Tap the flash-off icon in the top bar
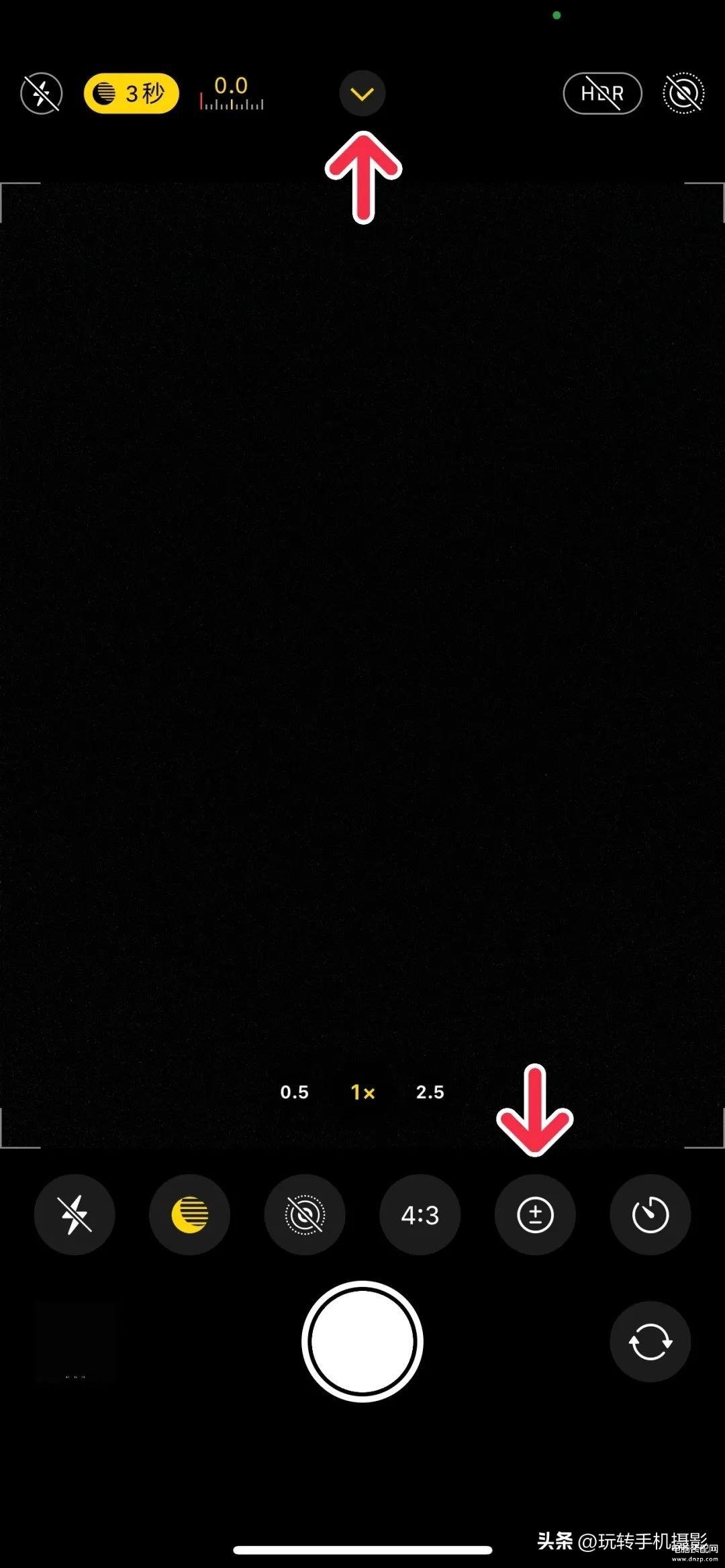725x1568 pixels. (42, 93)
